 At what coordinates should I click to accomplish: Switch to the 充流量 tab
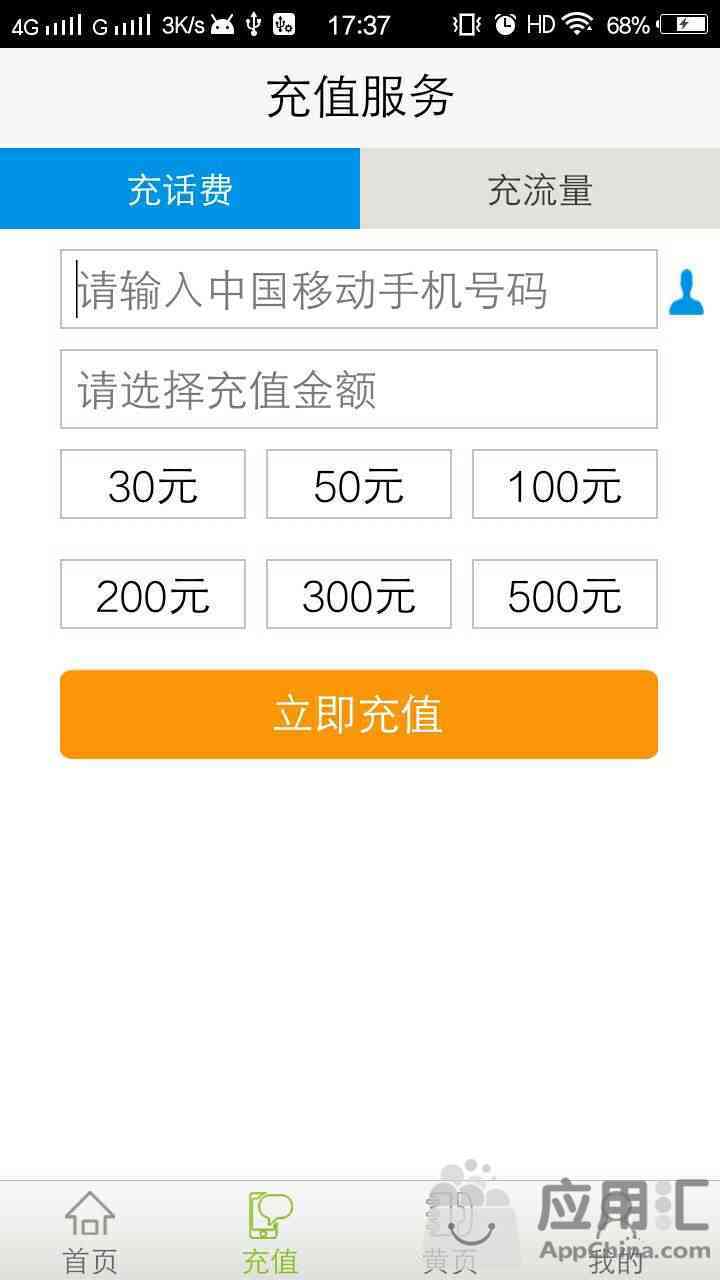(x=540, y=189)
